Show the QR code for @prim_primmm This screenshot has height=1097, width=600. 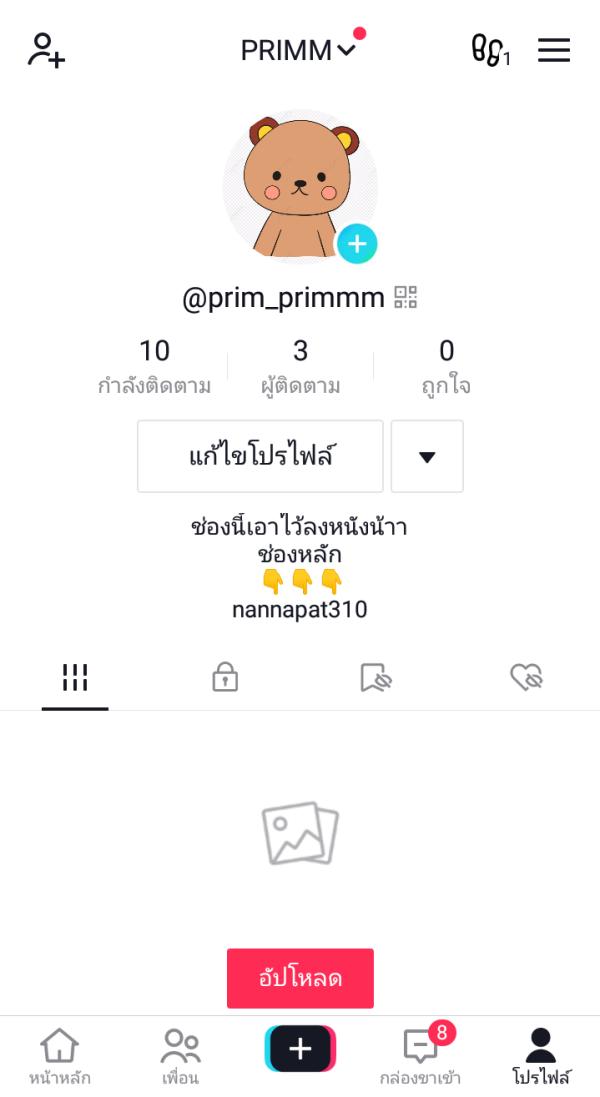click(x=405, y=297)
